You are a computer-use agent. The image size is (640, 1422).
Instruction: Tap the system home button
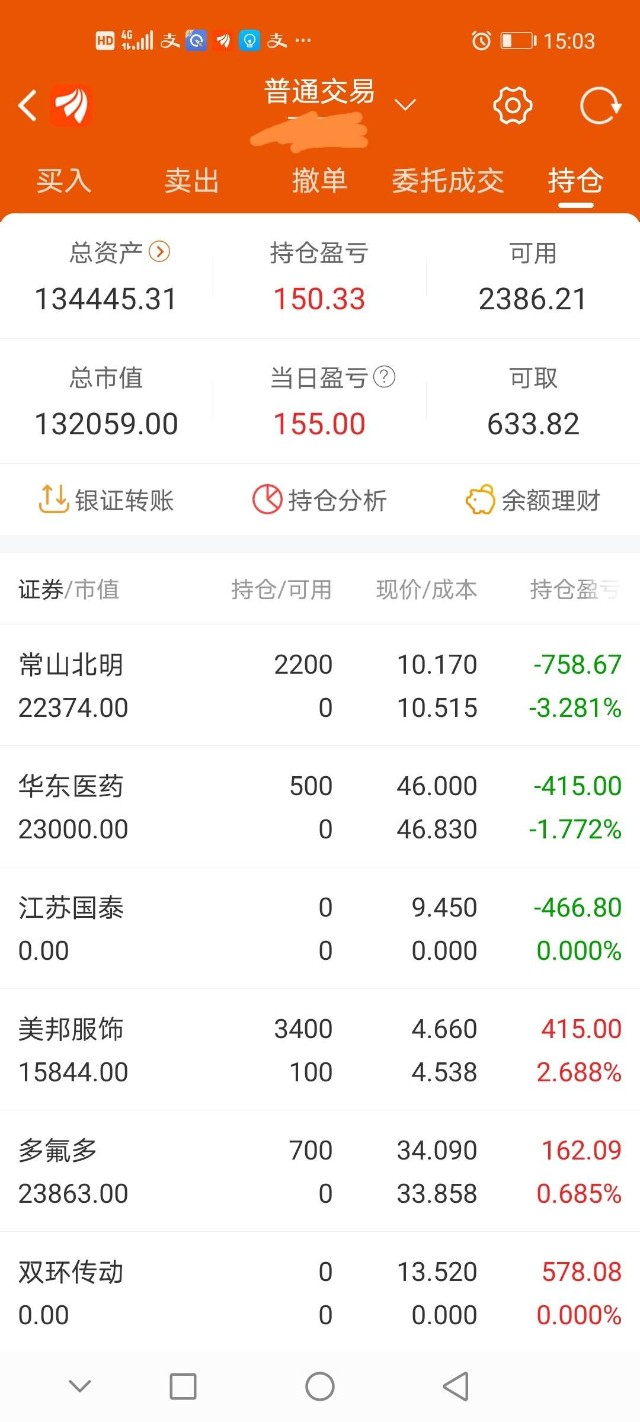coord(320,1386)
